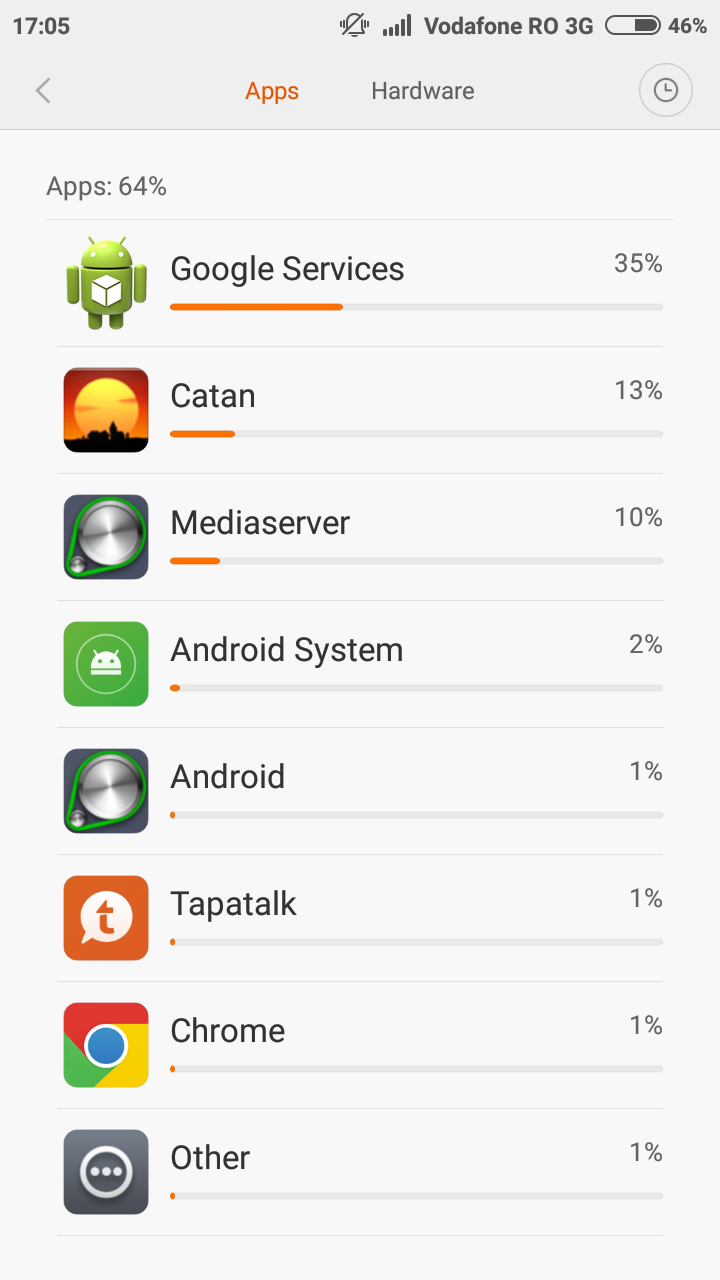The width and height of the screenshot is (720, 1280).
Task: Open Android System battery details
Action: tap(360, 664)
